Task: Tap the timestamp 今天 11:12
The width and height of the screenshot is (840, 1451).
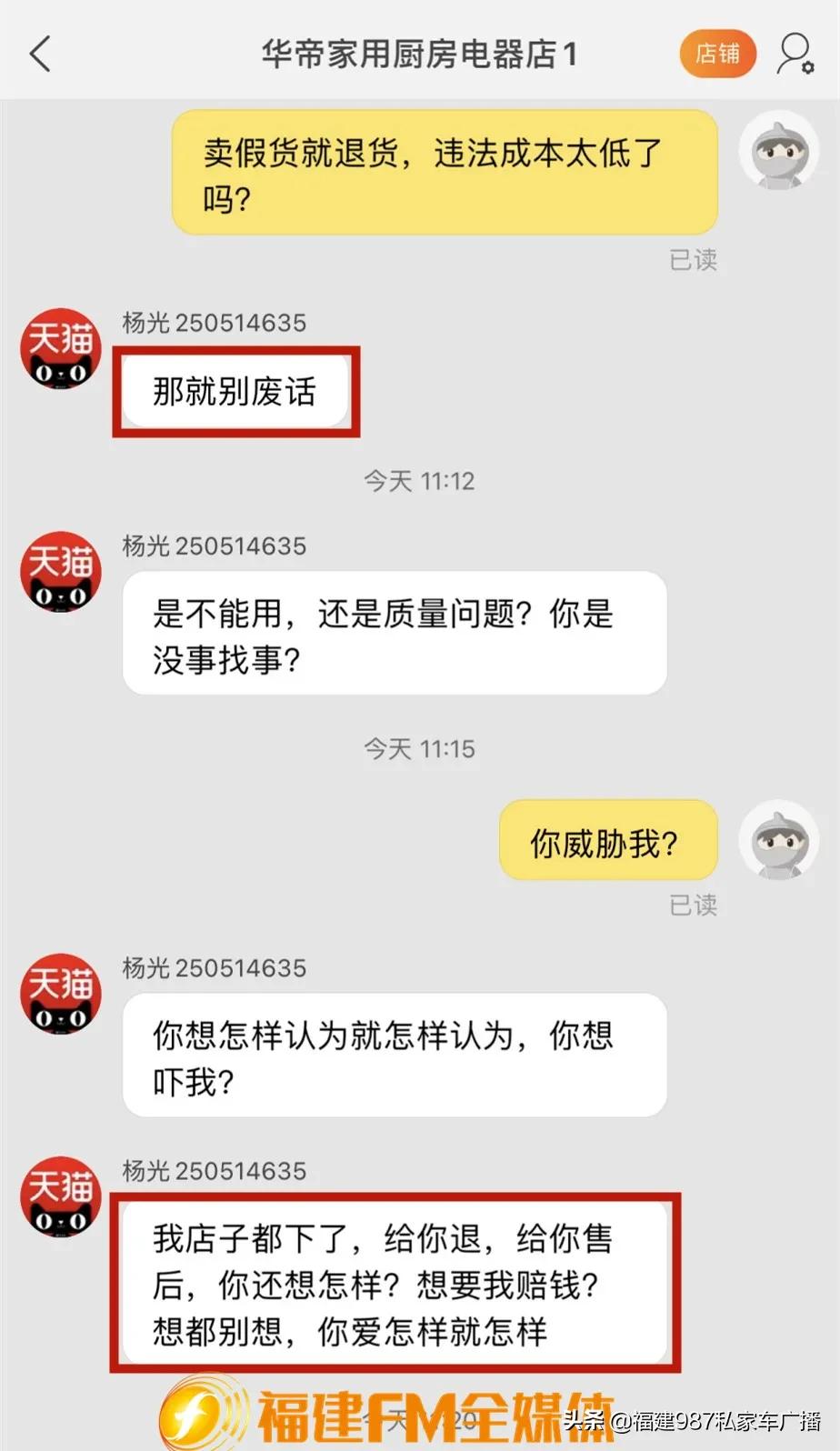Action: [420, 481]
